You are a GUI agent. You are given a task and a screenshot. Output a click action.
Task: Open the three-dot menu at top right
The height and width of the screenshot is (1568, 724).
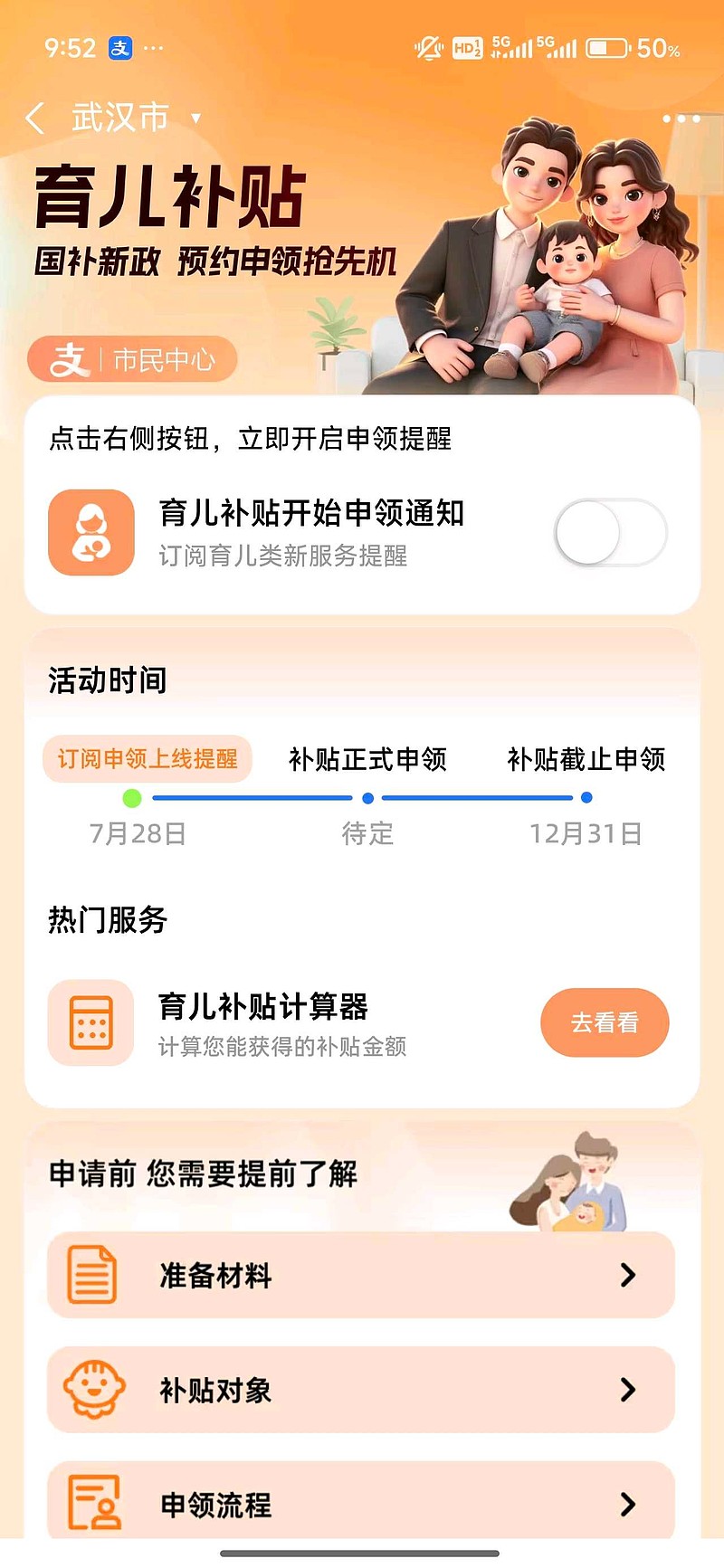click(x=680, y=118)
